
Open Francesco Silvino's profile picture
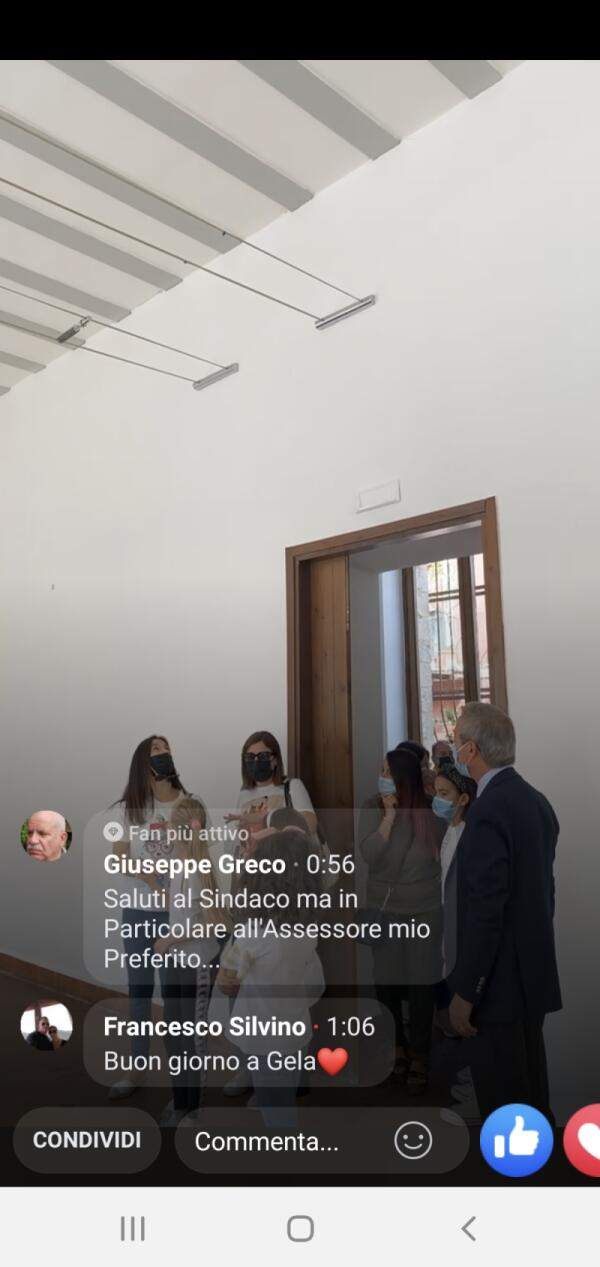pos(46,1026)
